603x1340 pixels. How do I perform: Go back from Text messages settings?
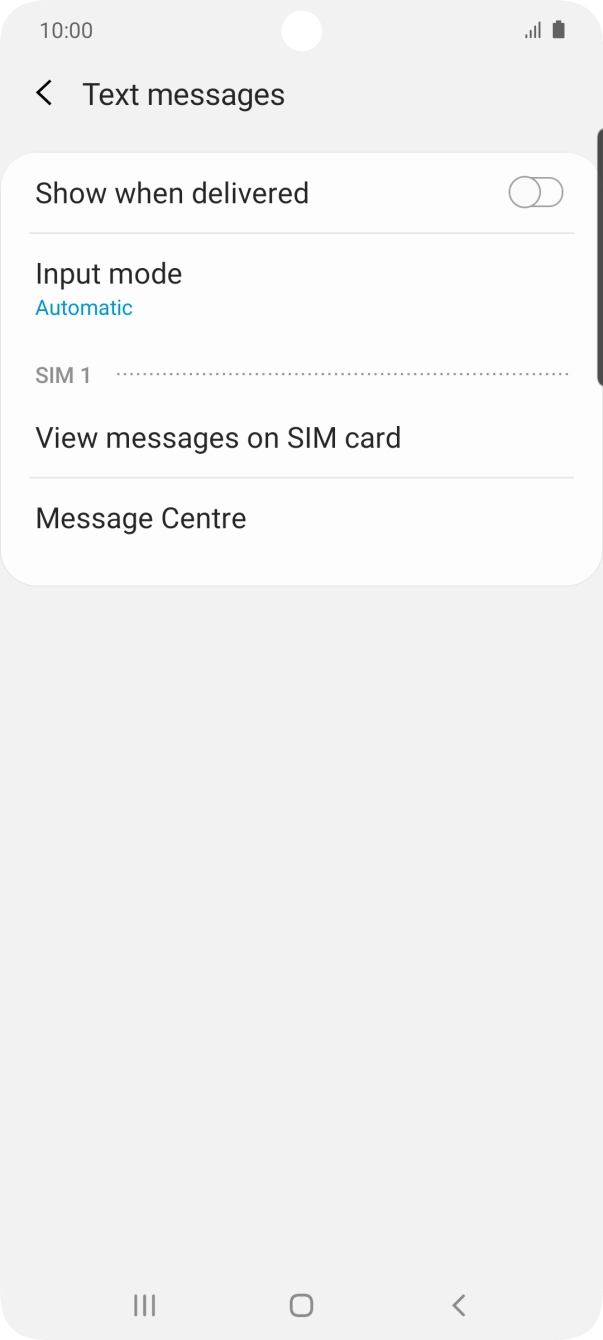(44, 94)
